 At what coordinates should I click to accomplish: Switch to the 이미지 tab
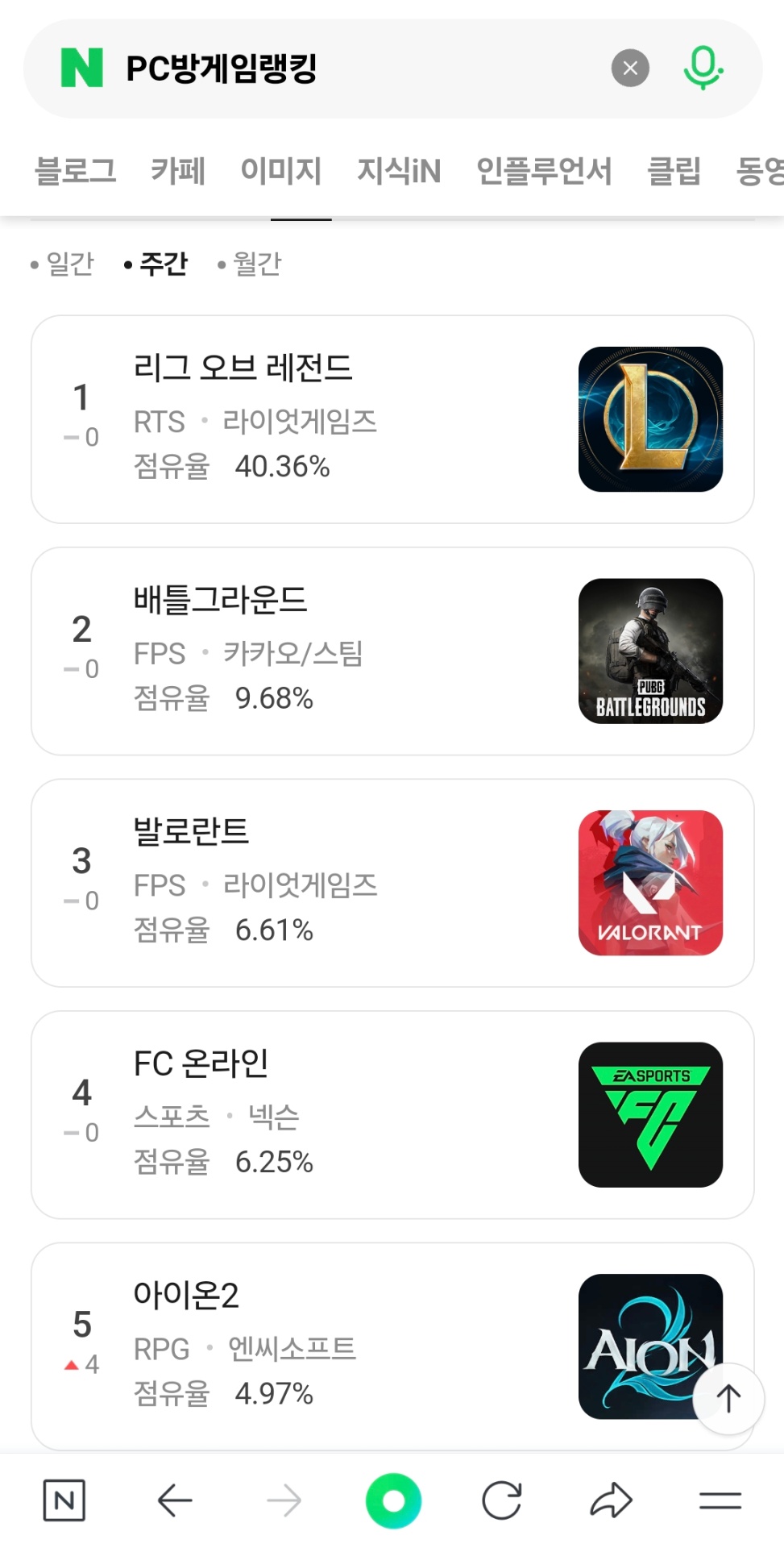pos(281,171)
